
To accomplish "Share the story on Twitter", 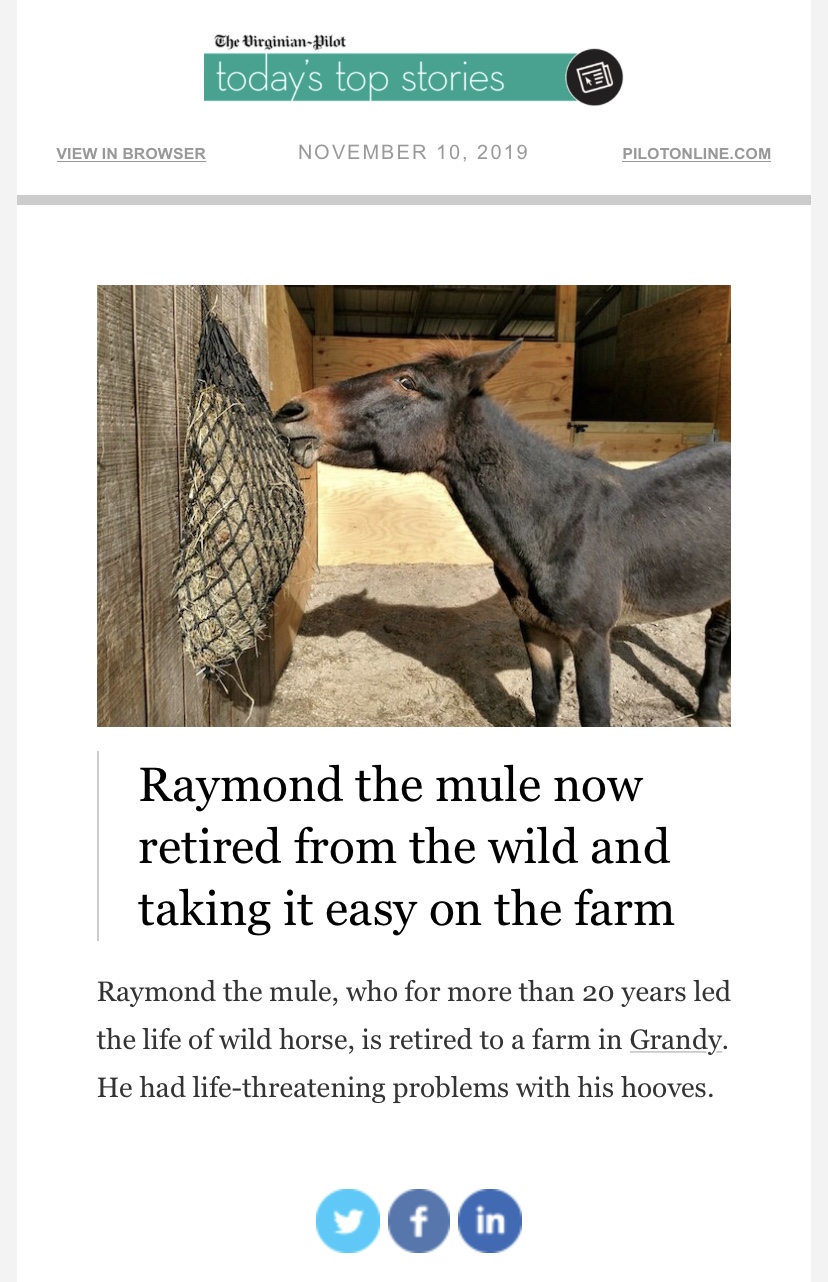I will click(347, 1221).
